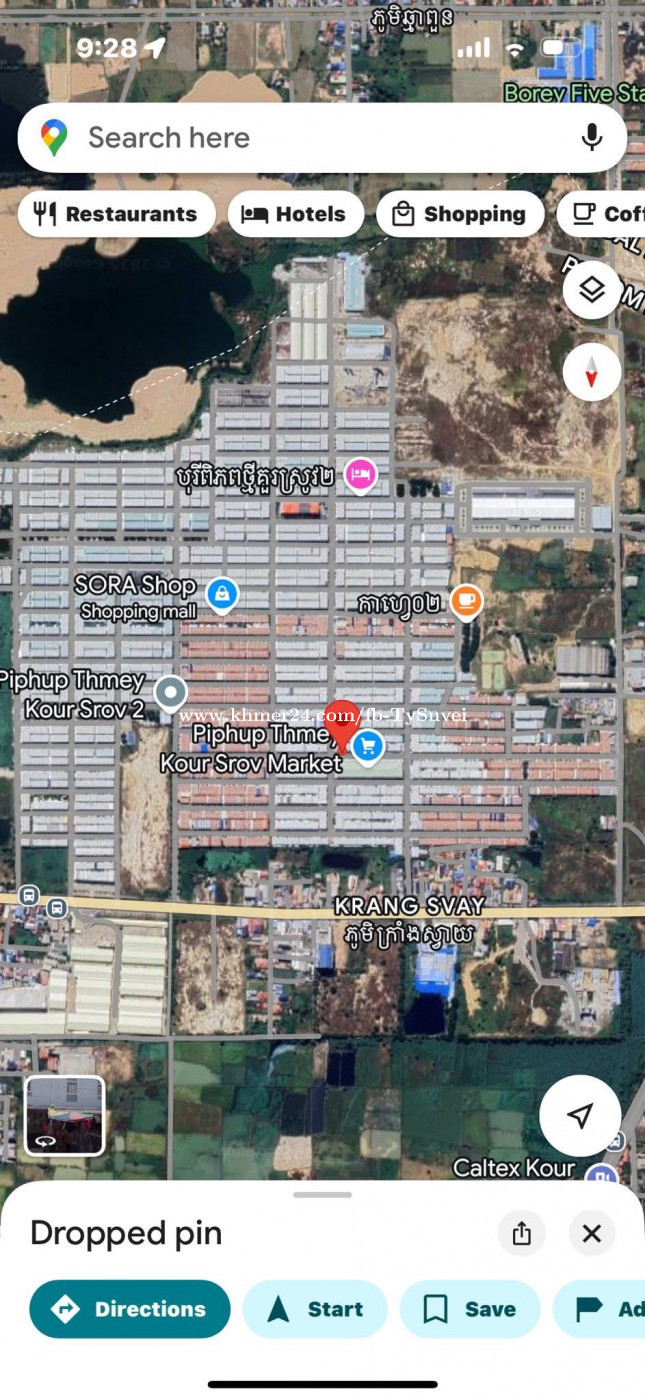Open the pink hotel marker on the map

click(x=360, y=475)
